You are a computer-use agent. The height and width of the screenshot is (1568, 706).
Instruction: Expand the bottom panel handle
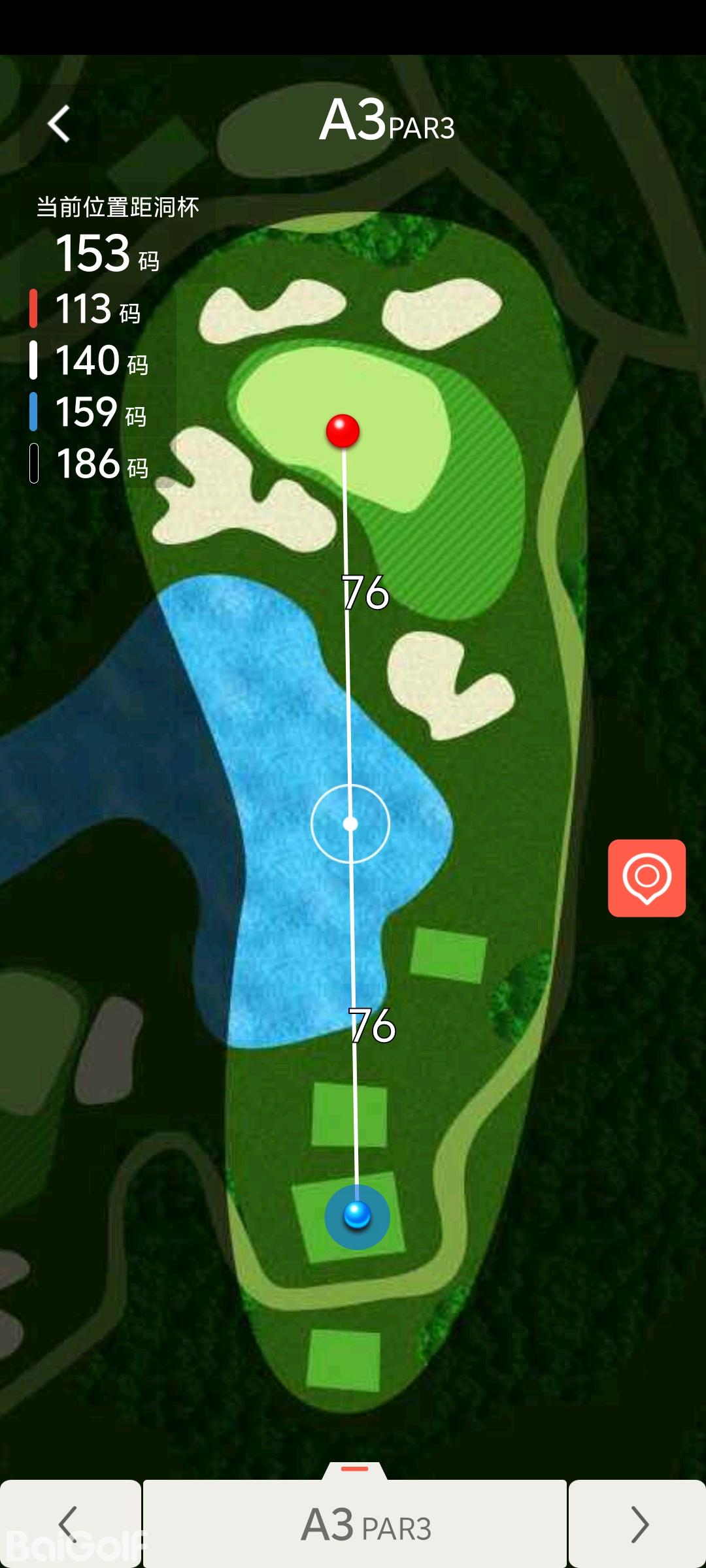355,1470
